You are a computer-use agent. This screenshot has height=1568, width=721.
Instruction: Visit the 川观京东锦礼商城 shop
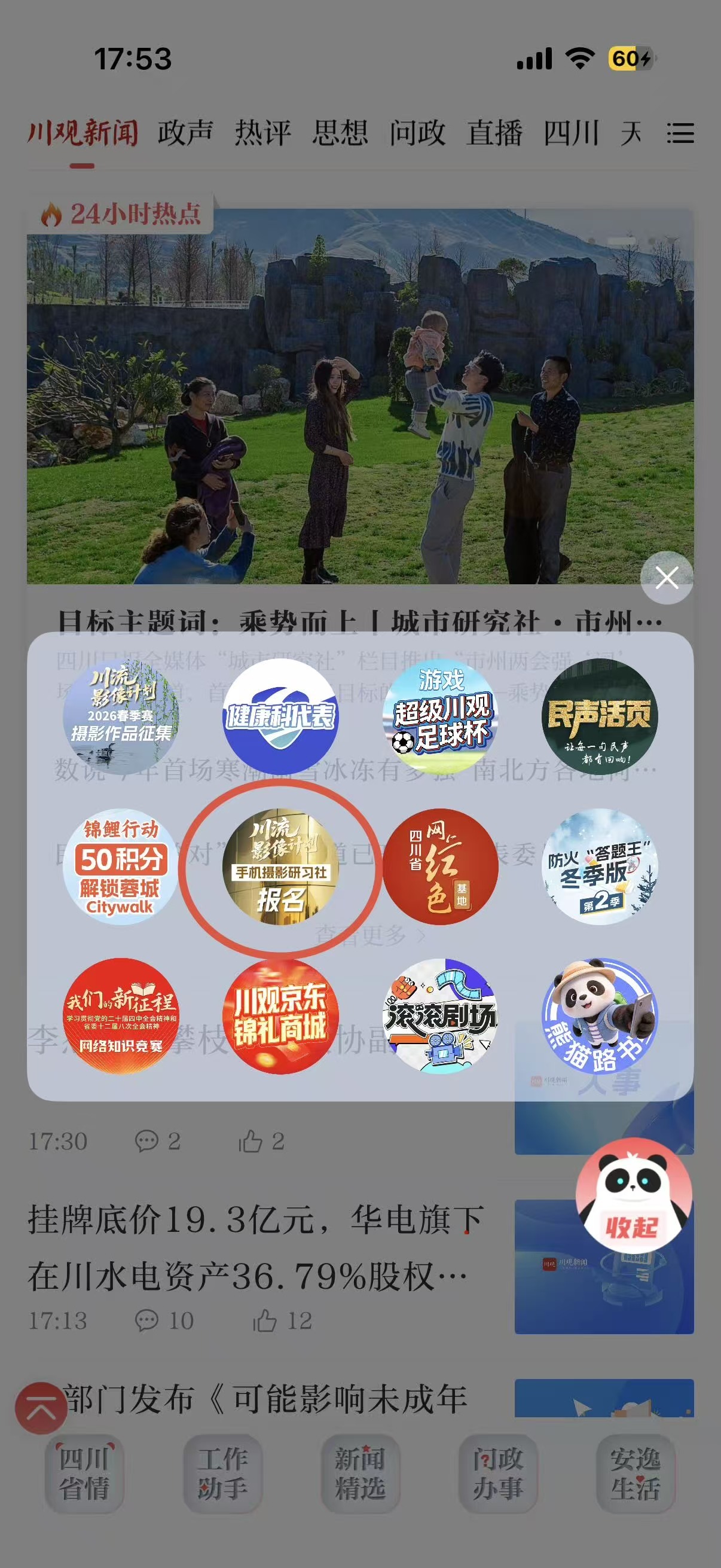click(280, 1017)
